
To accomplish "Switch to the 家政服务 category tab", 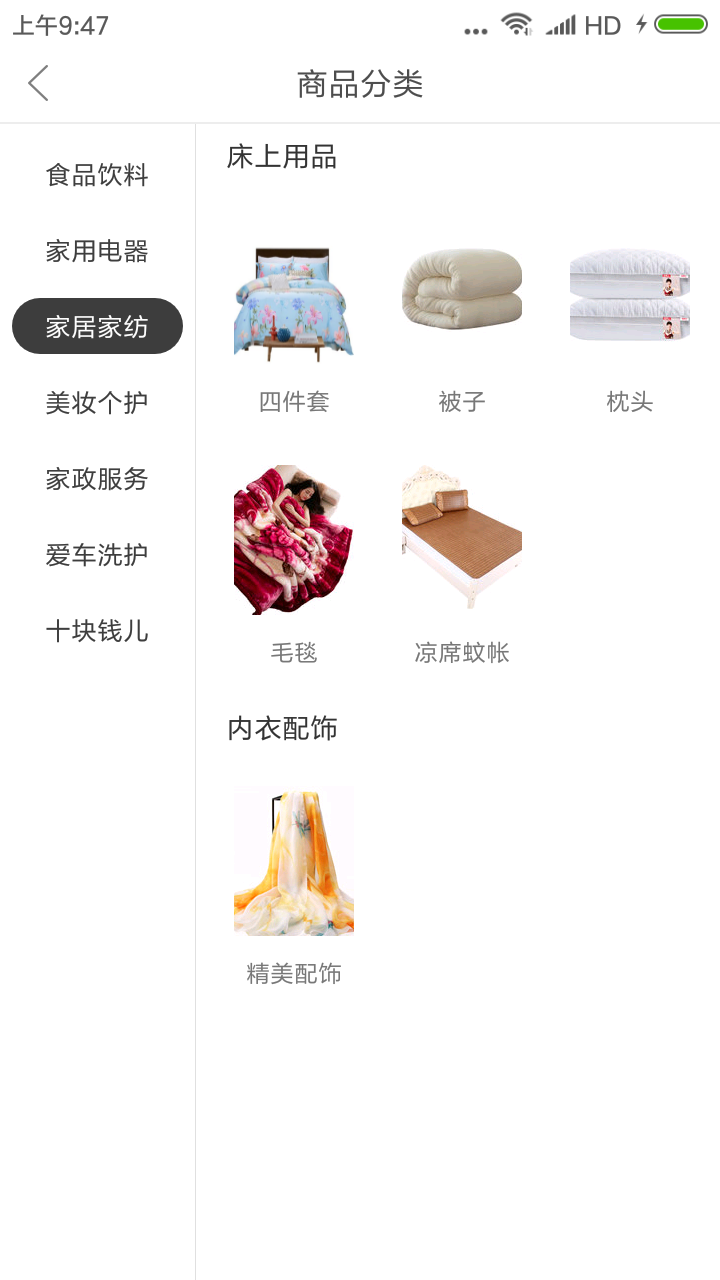I will tap(97, 479).
